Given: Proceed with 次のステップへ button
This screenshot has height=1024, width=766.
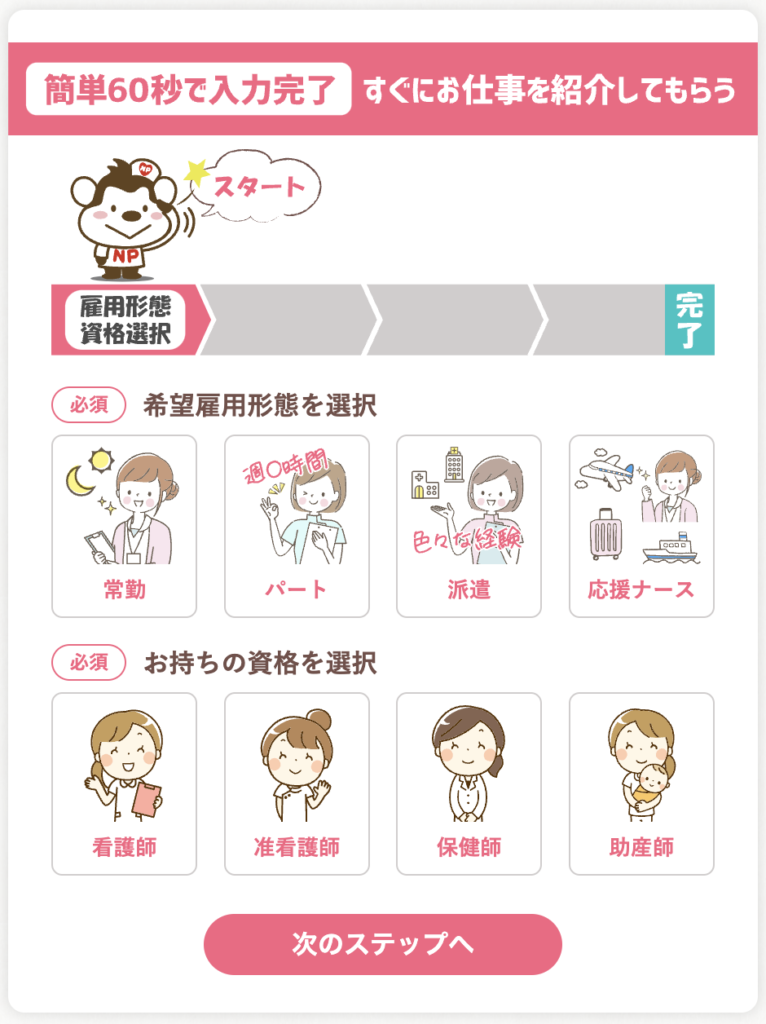Looking at the screenshot, I should [383, 944].
